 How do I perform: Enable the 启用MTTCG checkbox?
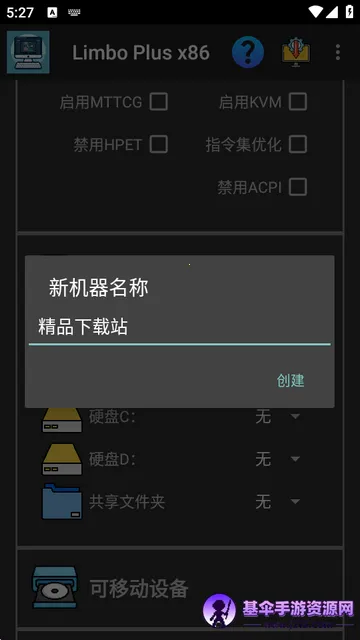coord(158,102)
